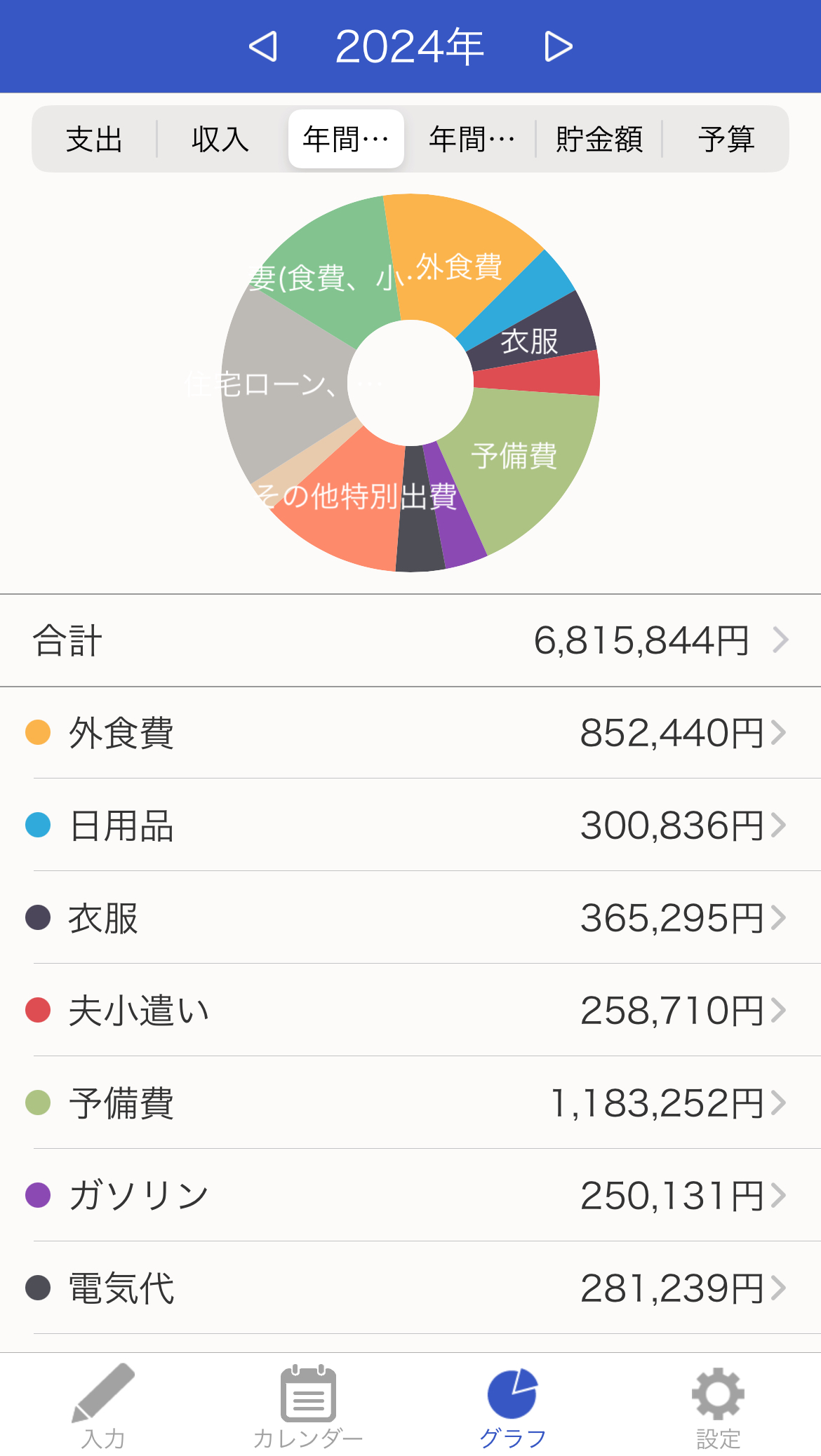
Task: Switch to the 収入 tab
Action: (x=220, y=139)
